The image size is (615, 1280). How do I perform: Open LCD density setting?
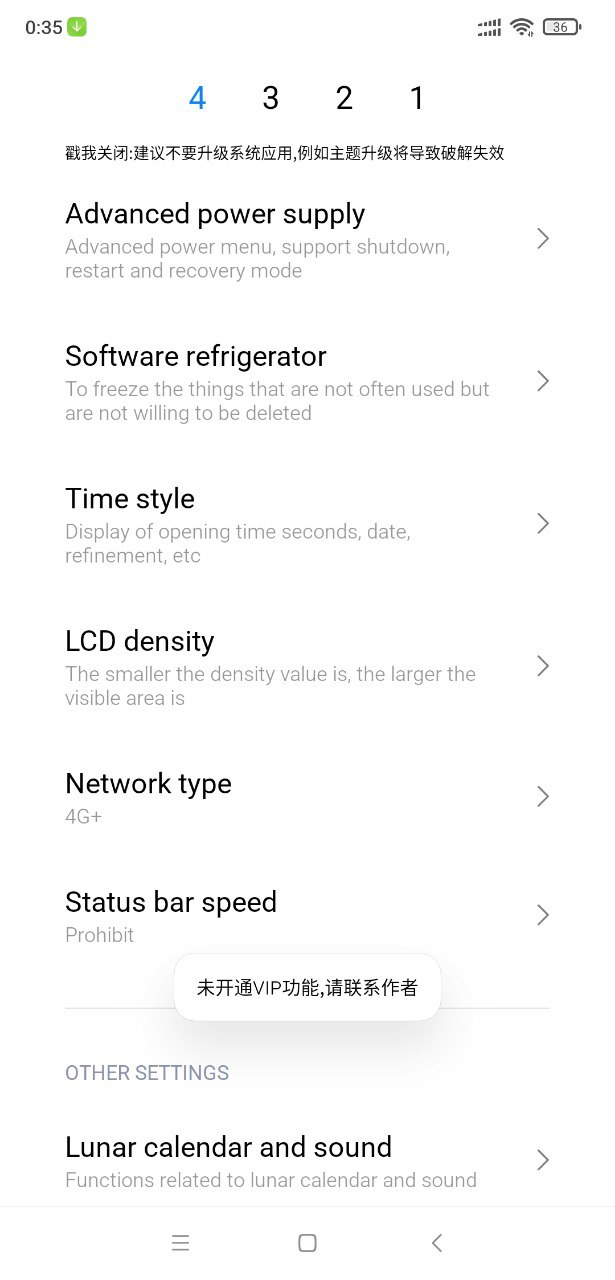point(307,667)
